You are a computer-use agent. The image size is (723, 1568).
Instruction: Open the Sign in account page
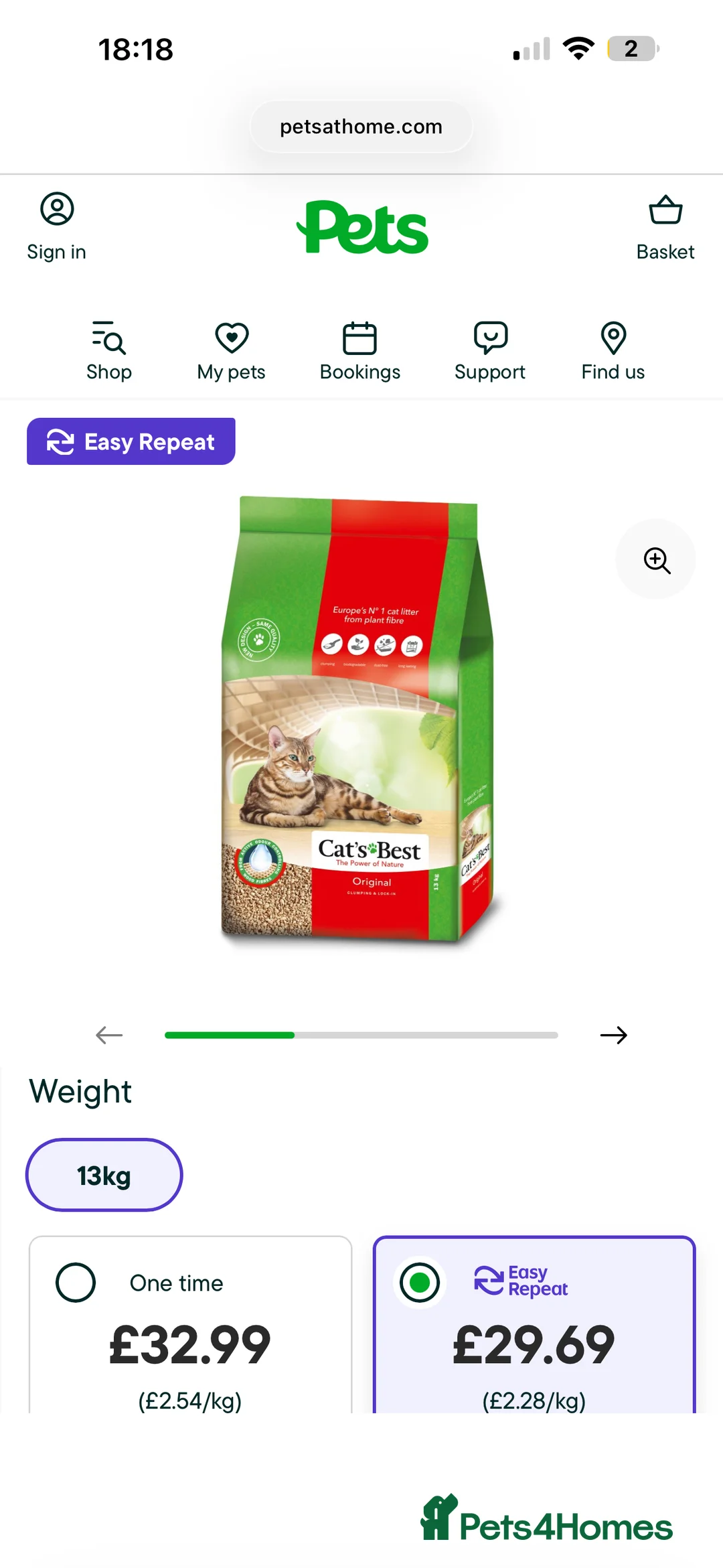tap(57, 226)
